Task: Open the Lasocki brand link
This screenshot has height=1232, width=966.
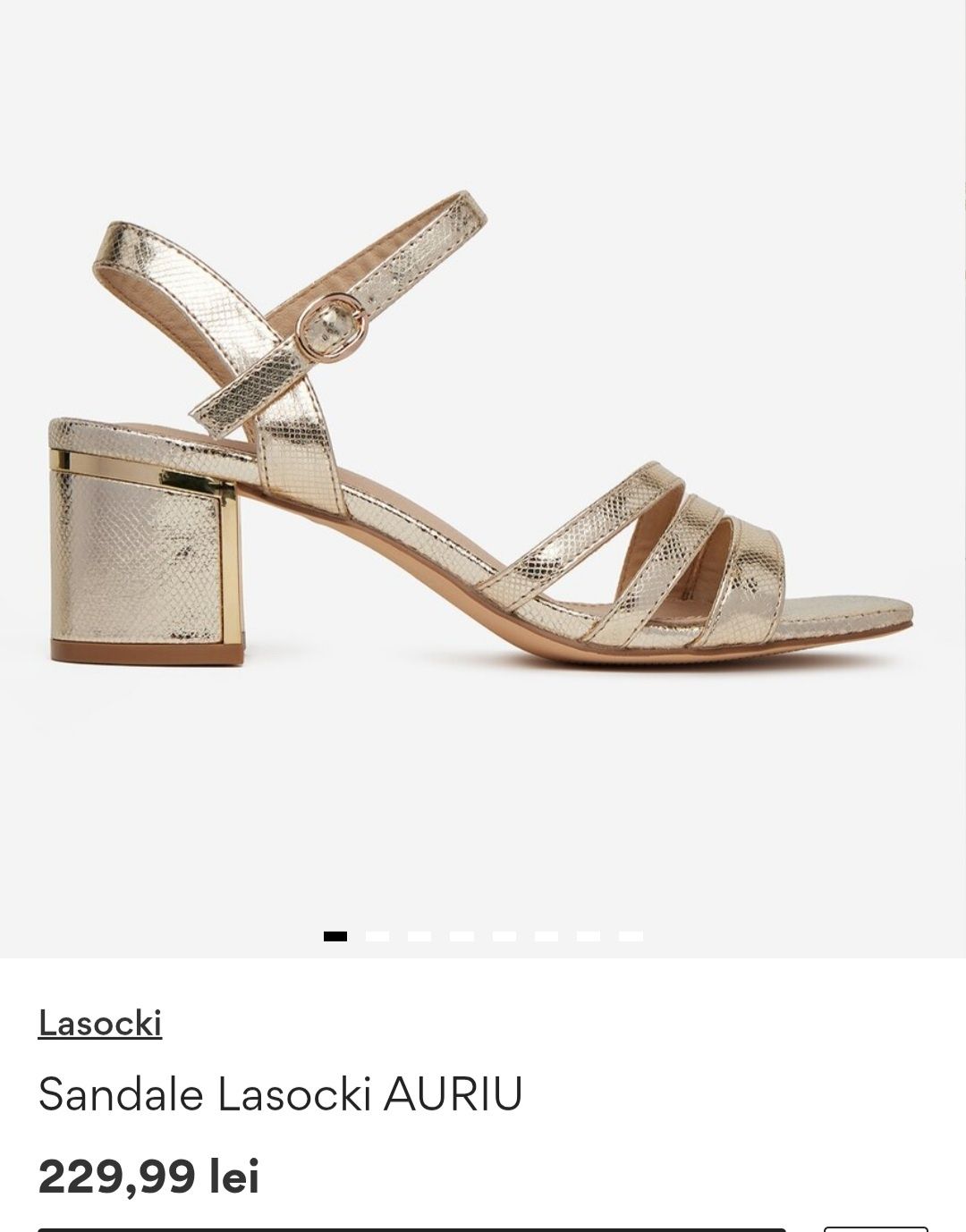Action: 99,1023
